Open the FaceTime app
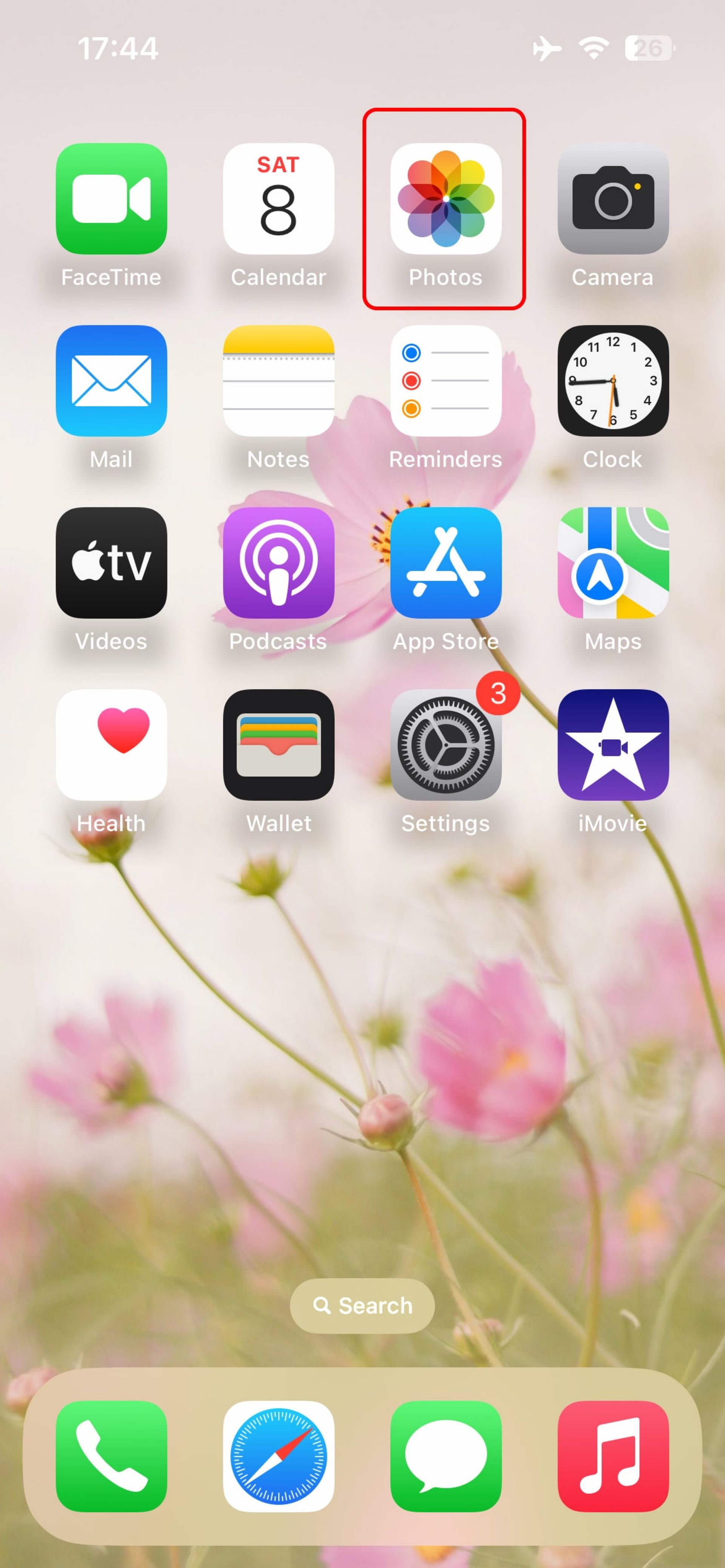 [111, 199]
